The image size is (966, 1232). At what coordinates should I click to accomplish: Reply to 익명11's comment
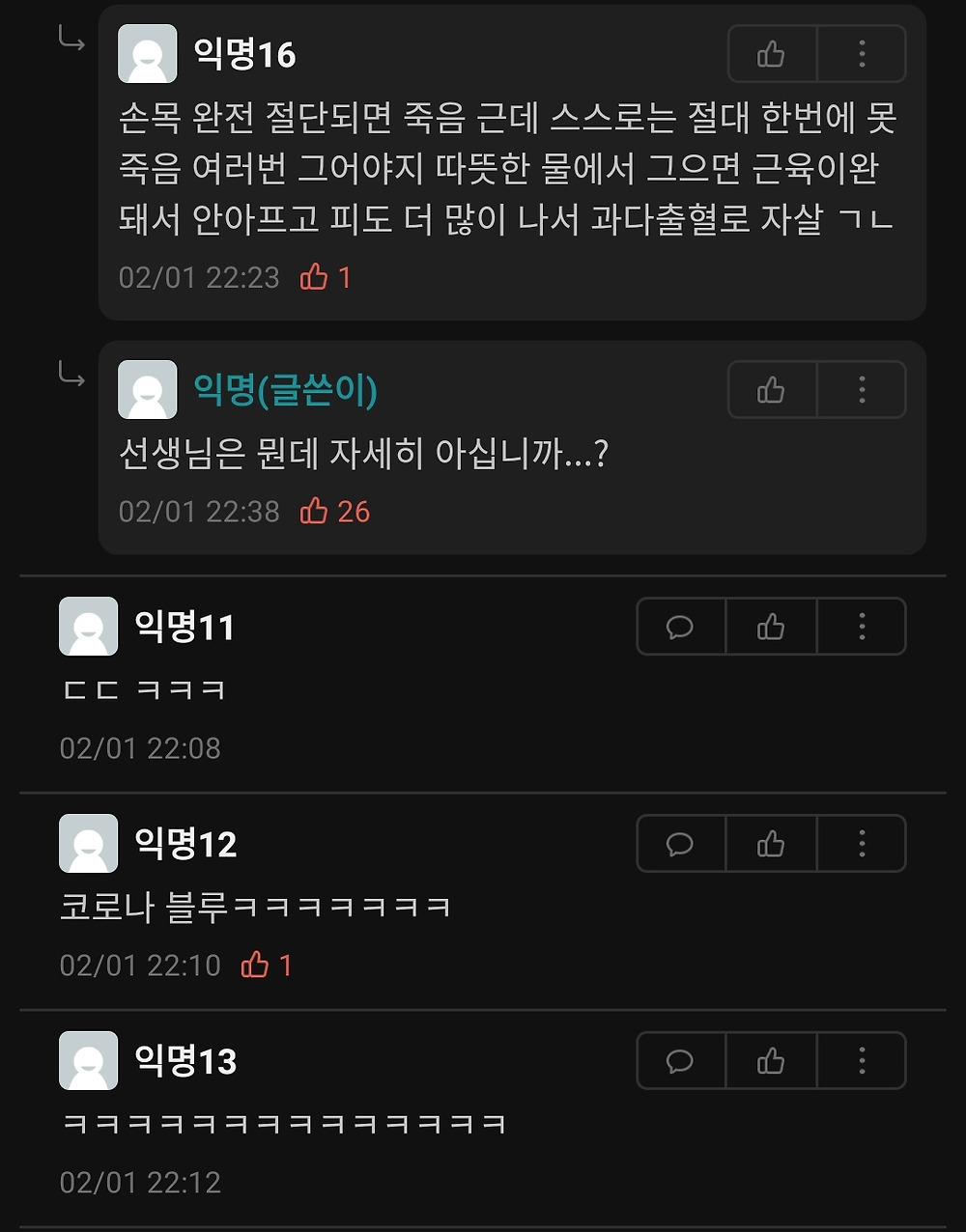coord(680,628)
